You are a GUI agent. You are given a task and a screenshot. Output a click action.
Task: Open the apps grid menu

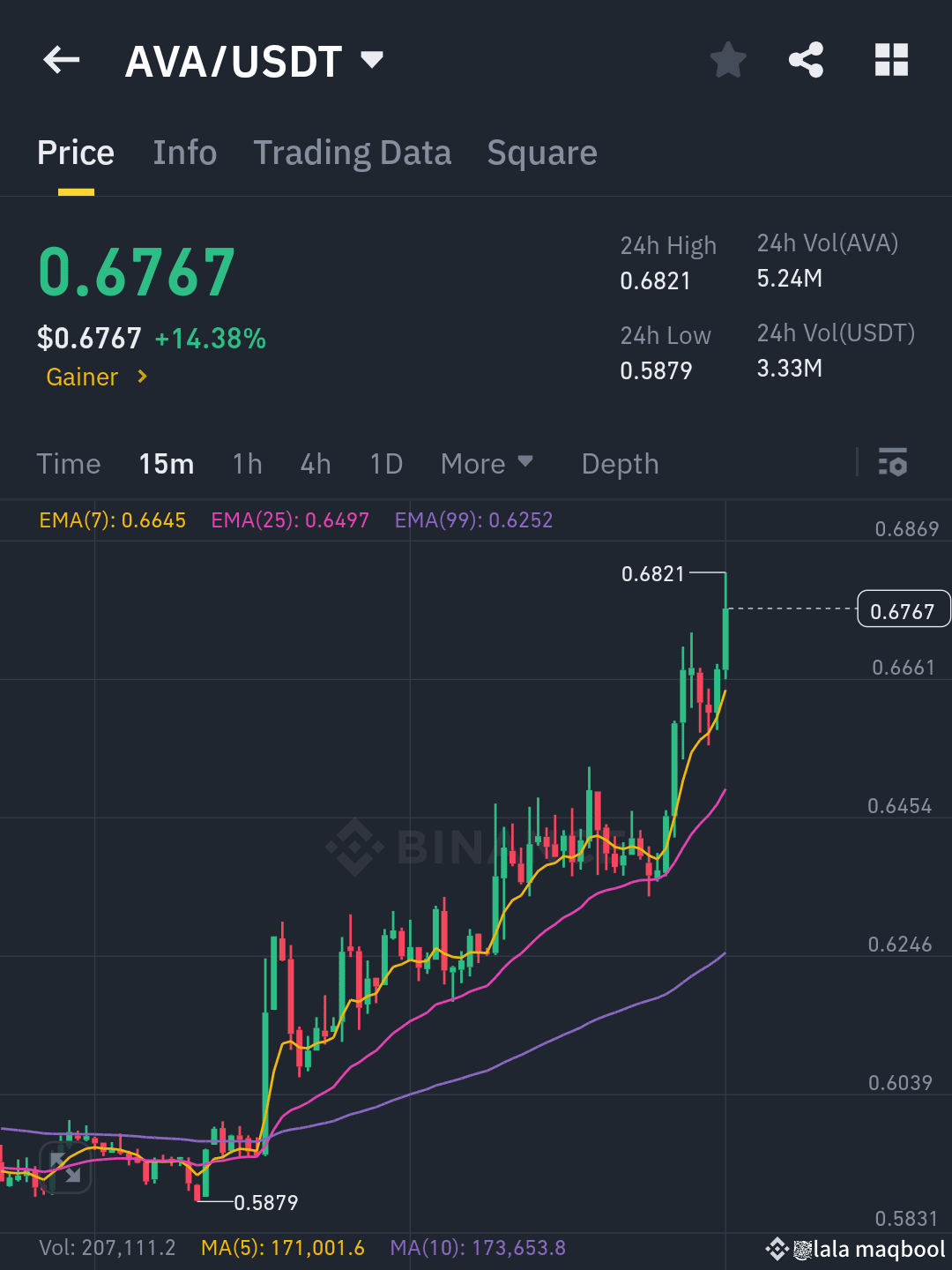890,59
